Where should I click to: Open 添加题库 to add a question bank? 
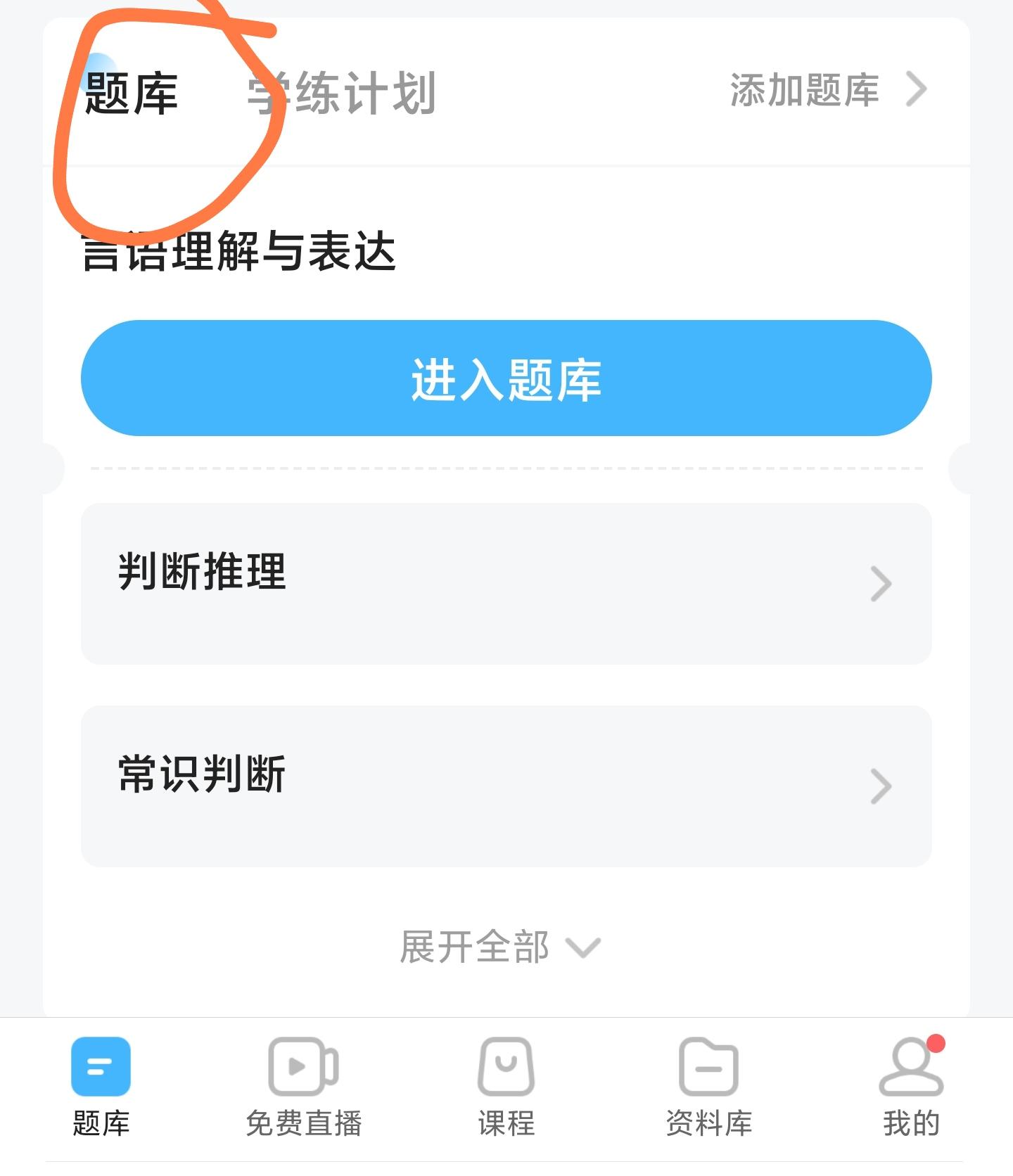(x=827, y=90)
